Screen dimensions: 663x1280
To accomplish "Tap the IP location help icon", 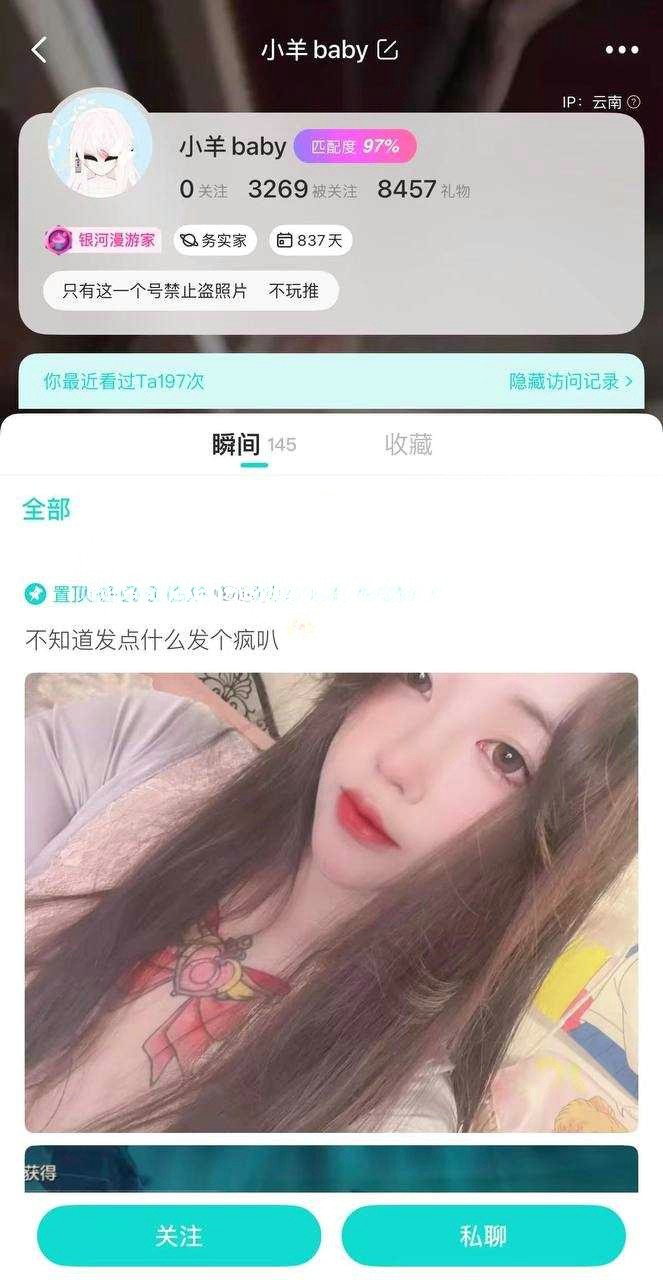I will (633, 102).
